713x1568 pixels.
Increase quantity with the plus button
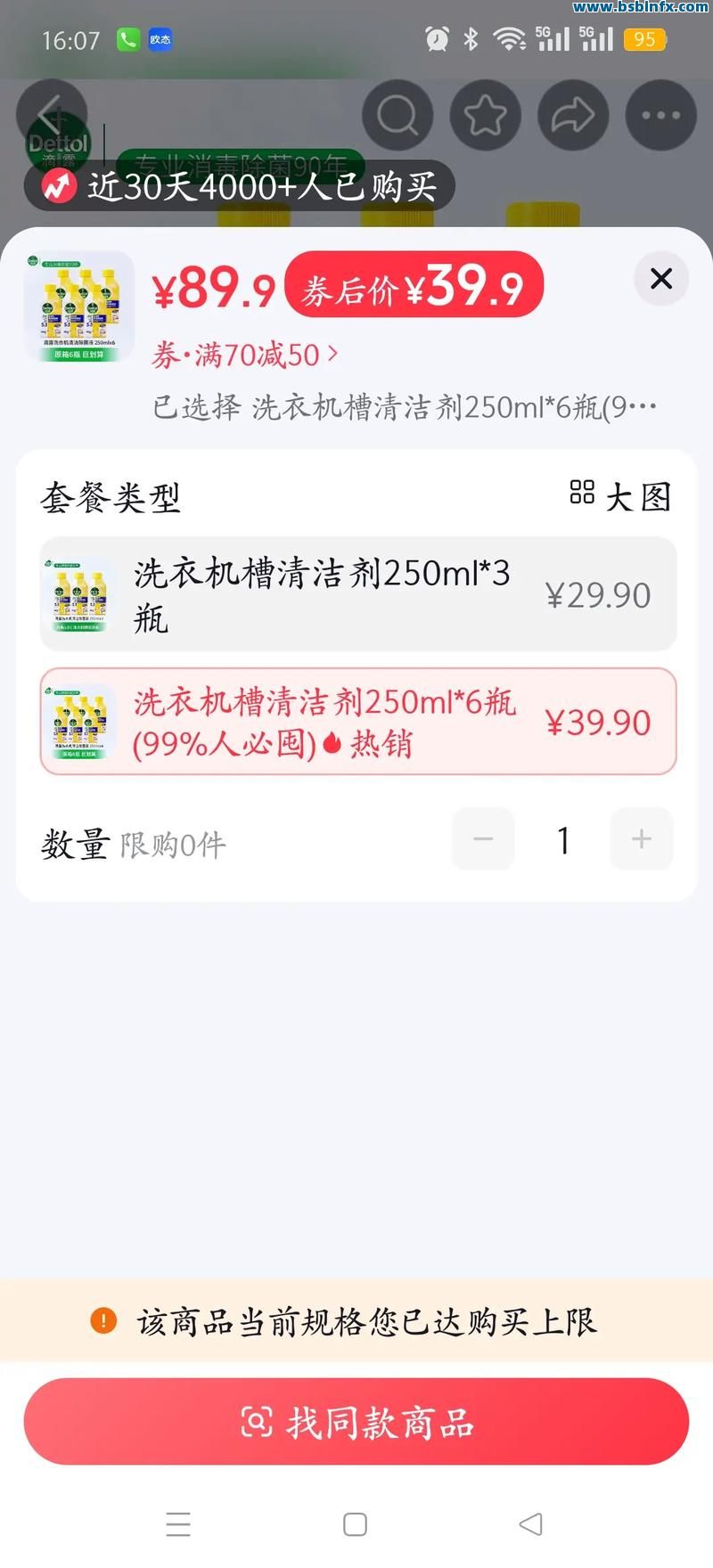(641, 839)
